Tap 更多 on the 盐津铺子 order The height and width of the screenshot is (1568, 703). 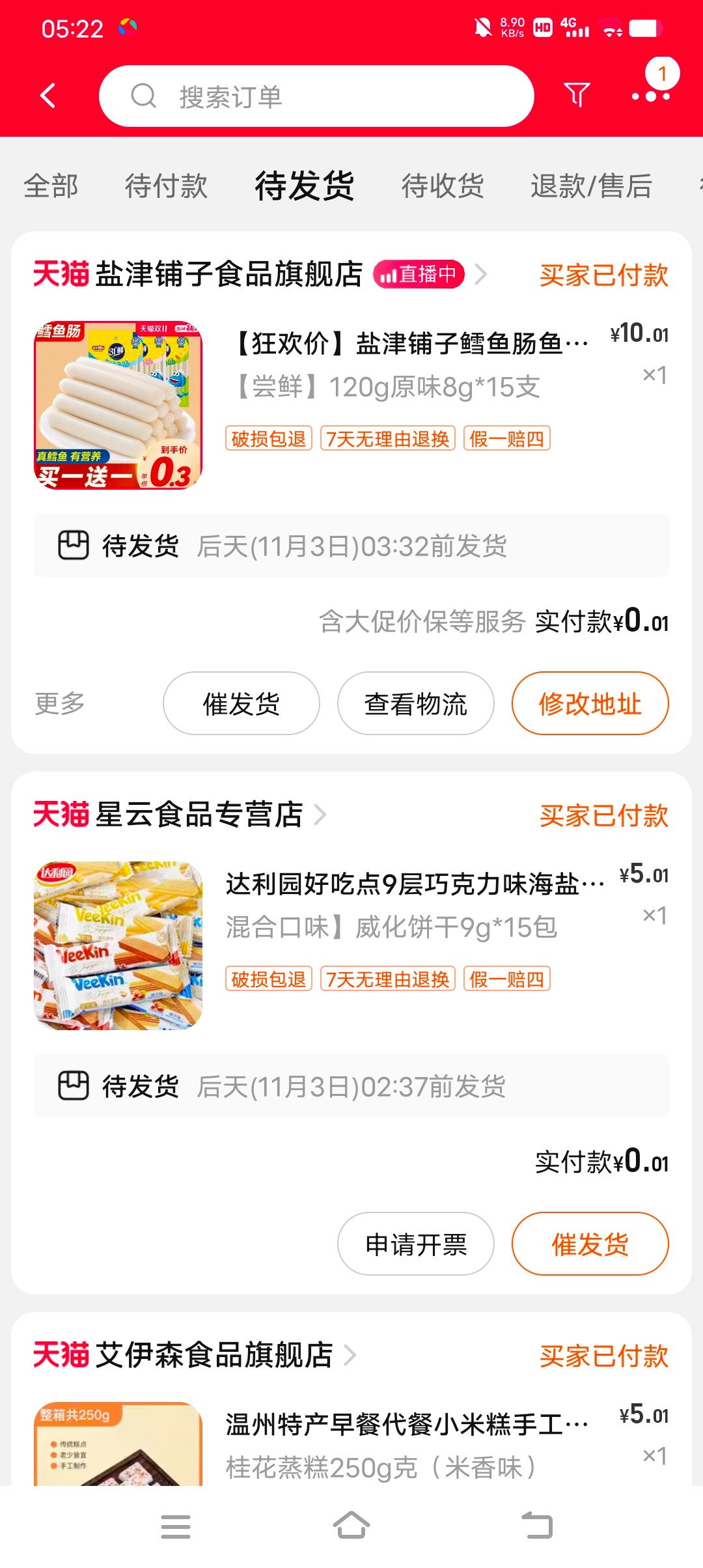point(60,703)
